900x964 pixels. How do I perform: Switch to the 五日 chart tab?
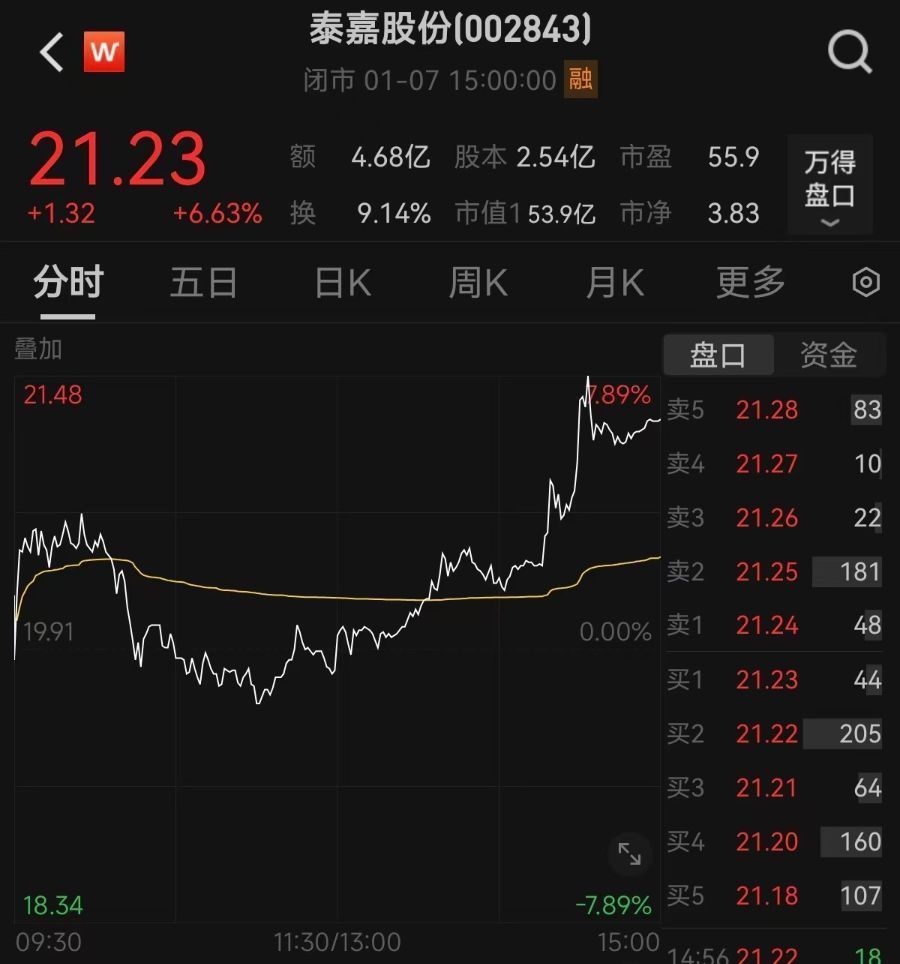click(x=204, y=284)
